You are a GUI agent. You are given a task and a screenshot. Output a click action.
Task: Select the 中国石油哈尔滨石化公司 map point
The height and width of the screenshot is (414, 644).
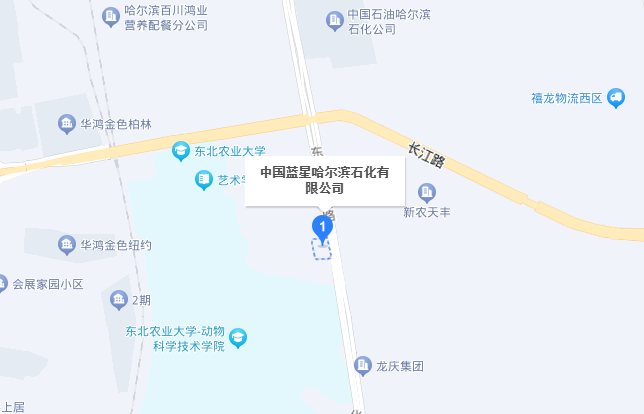[x=335, y=20]
